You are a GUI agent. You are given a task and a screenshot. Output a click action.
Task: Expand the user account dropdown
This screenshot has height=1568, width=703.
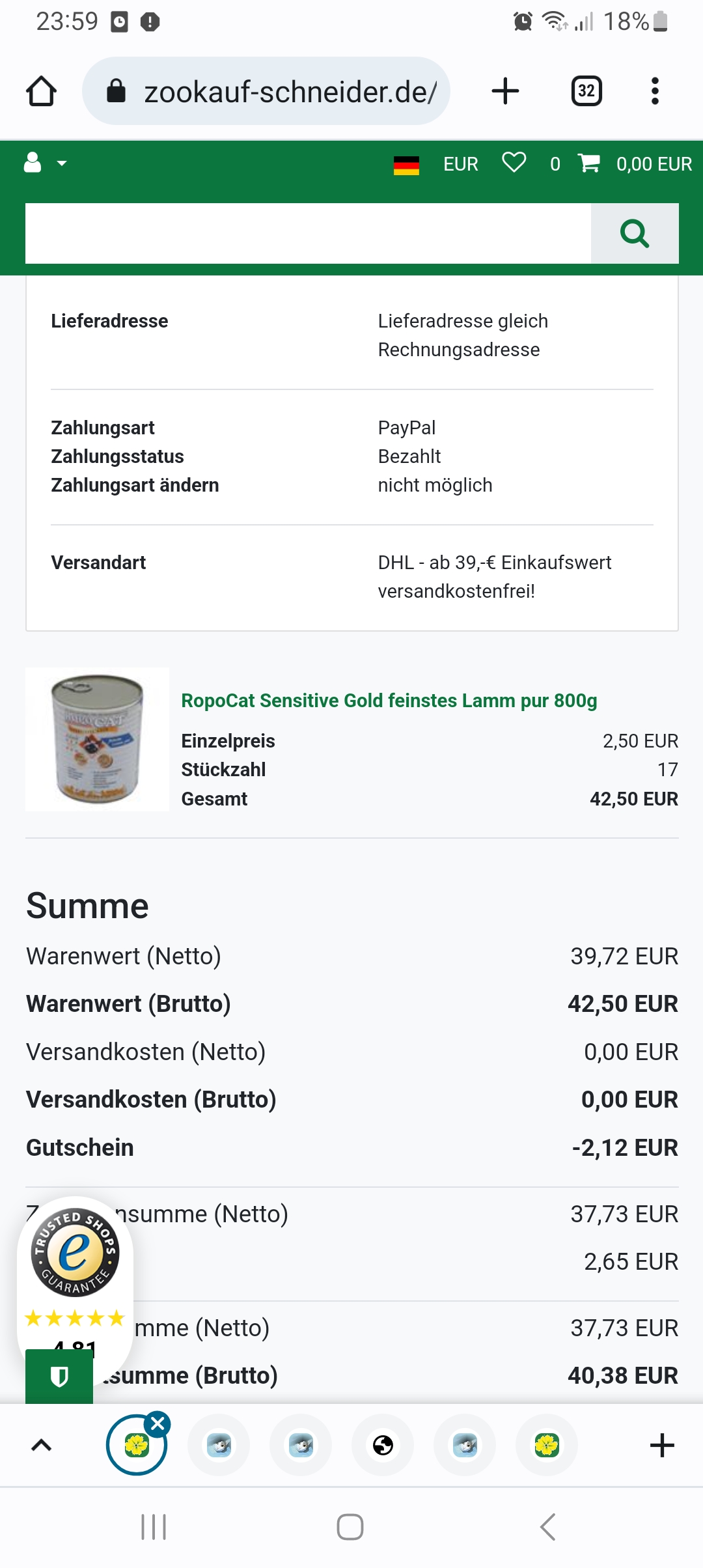tap(45, 163)
